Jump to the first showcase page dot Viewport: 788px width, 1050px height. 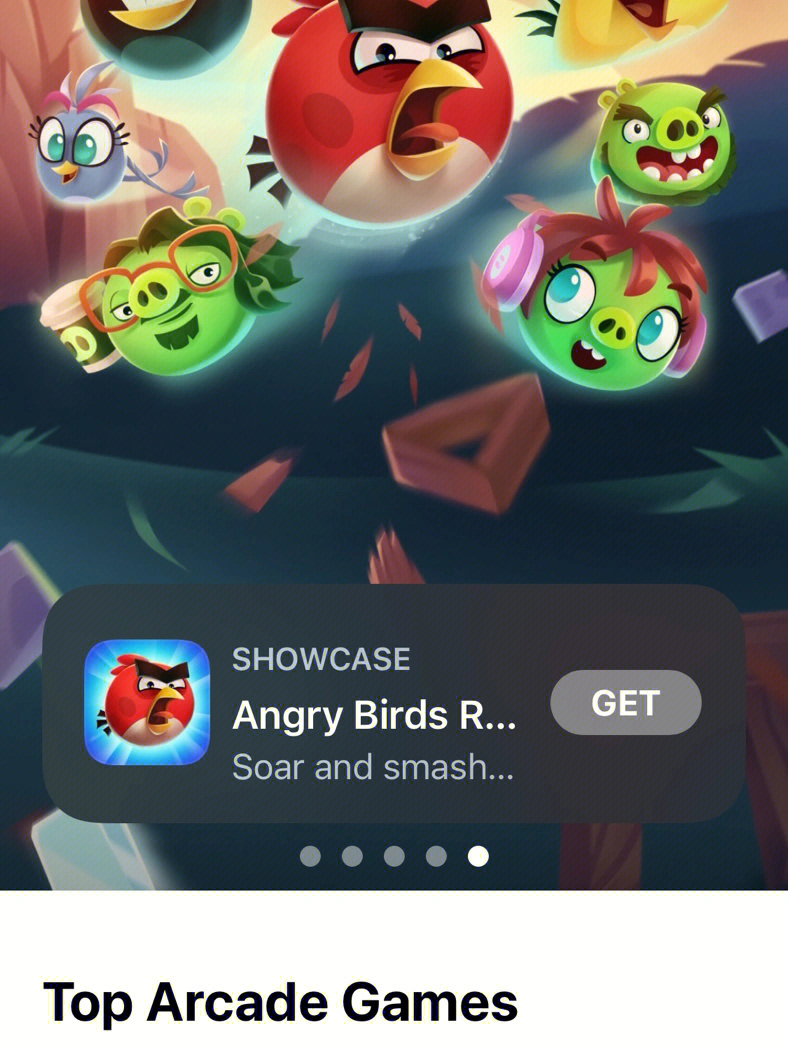pyautogui.click(x=310, y=856)
